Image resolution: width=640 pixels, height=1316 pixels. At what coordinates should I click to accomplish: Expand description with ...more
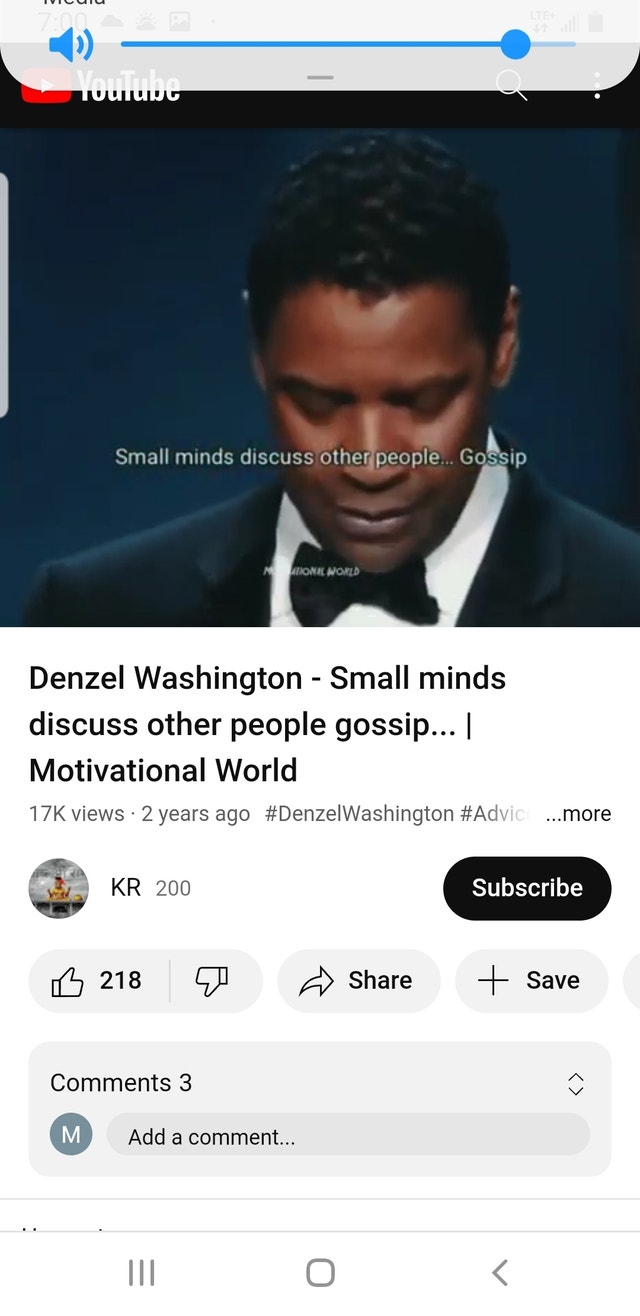tap(579, 814)
